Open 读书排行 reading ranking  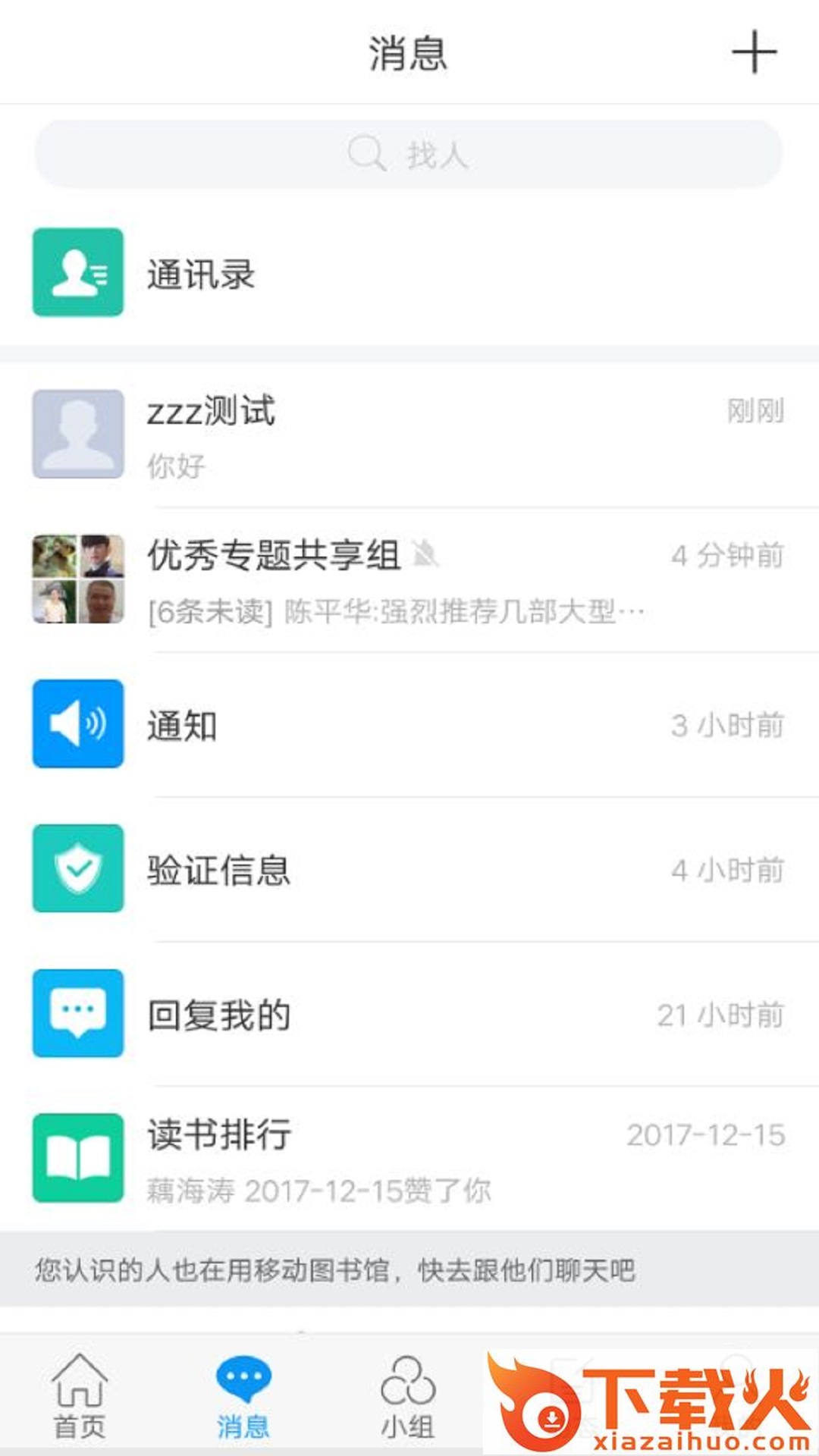pos(409,1158)
